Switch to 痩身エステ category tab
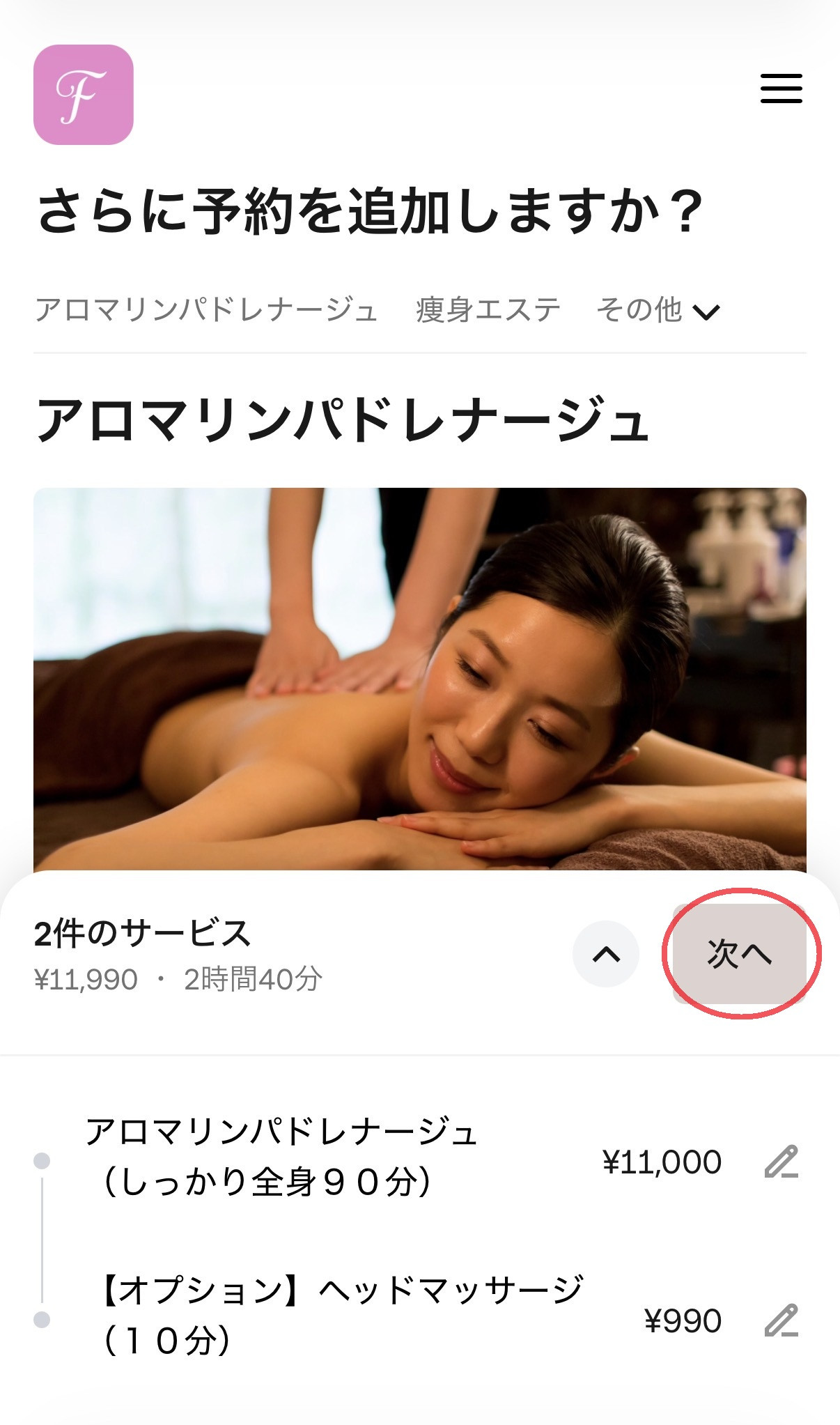840x1425 pixels. pos(488,310)
